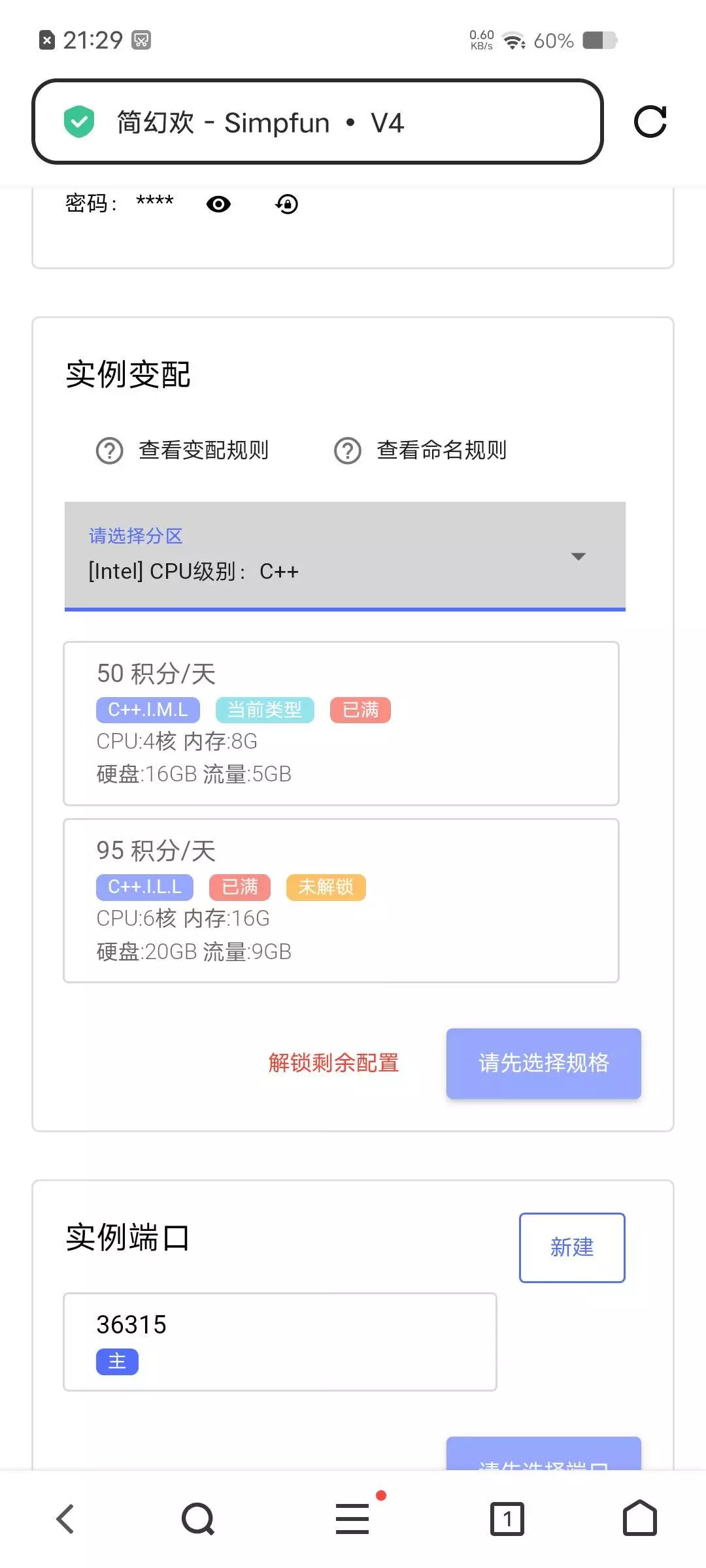Reset the password via the lock-refresh icon
This screenshot has height=1568, width=706.
[286, 204]
